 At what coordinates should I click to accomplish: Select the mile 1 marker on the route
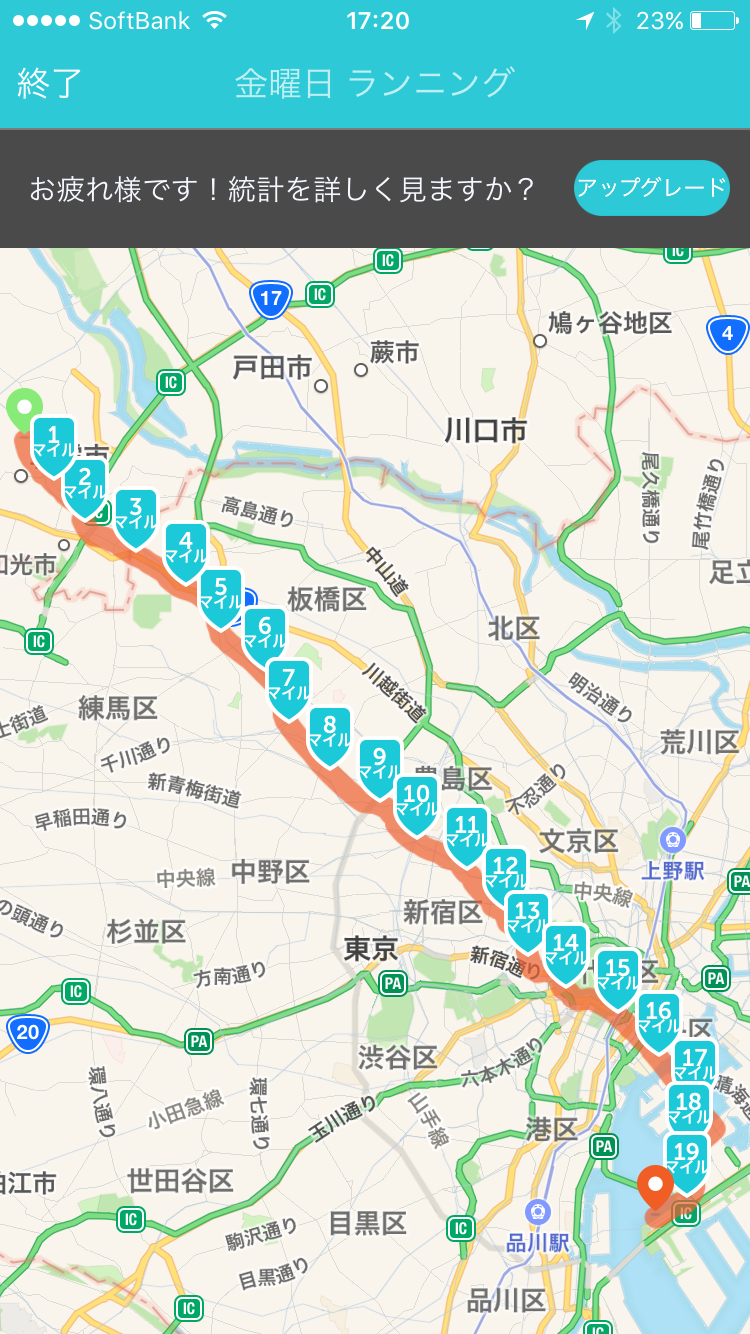point(54,441)
